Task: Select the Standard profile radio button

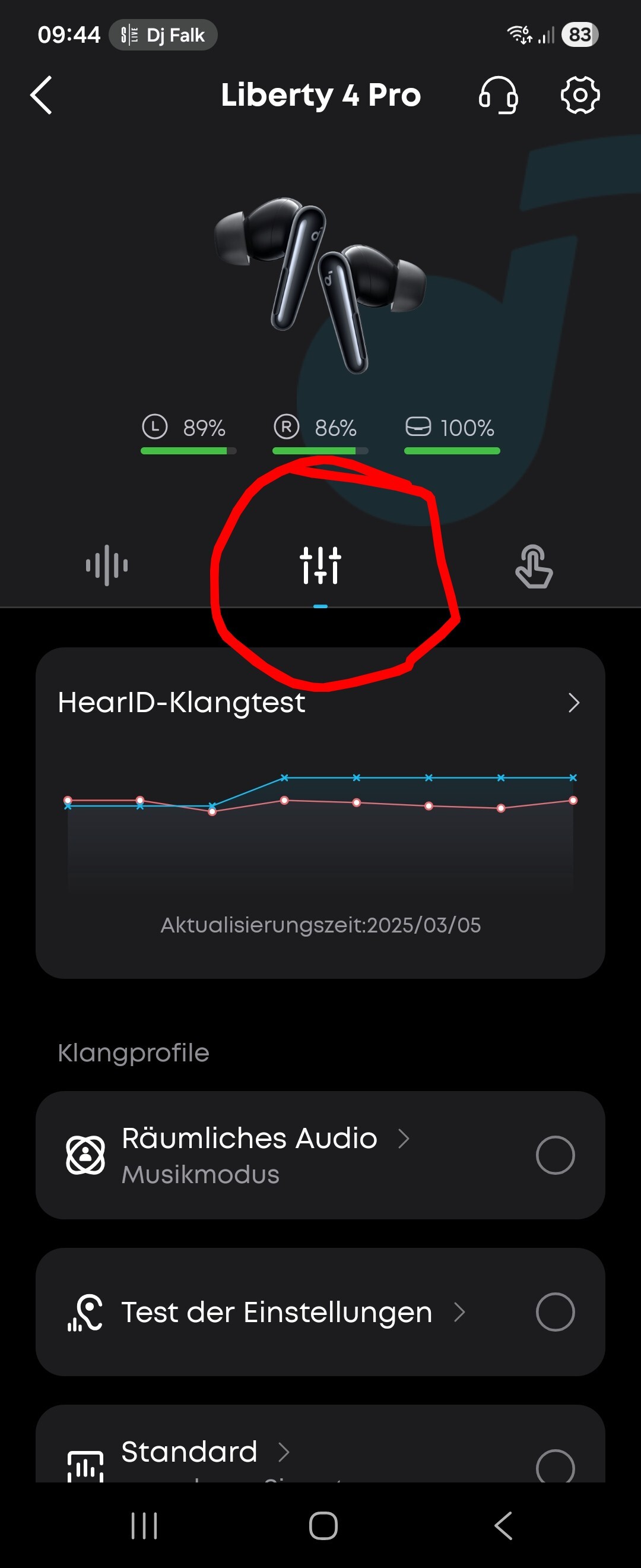Action: (554, 1467)
